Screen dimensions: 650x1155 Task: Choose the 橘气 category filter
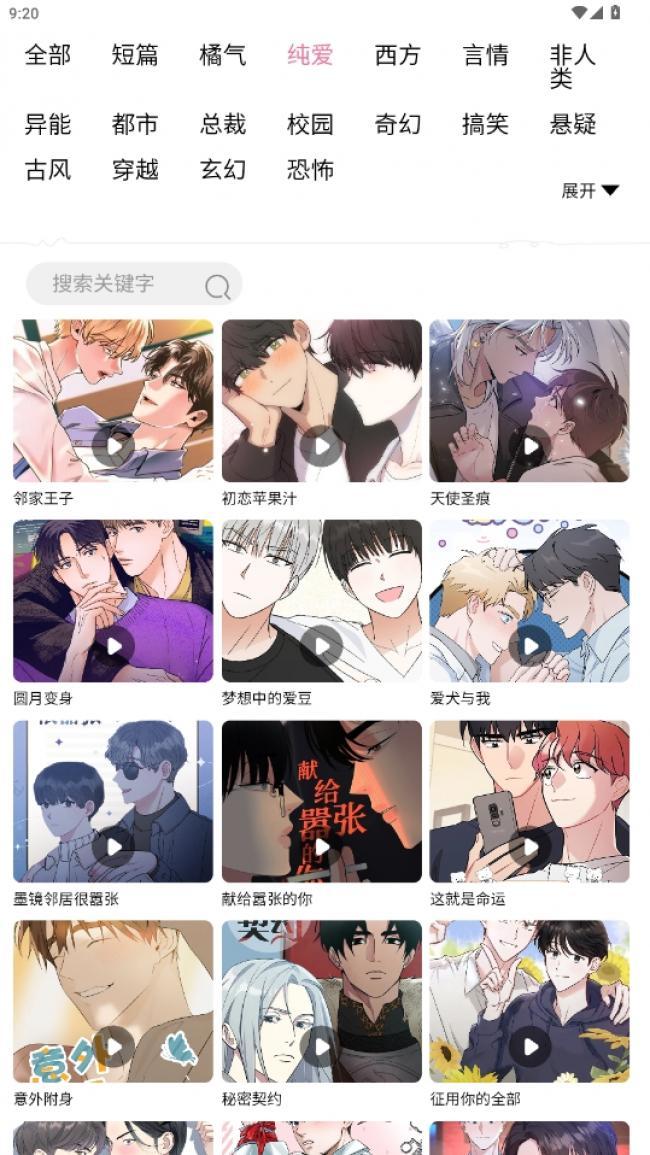click(x=222, y=55)
